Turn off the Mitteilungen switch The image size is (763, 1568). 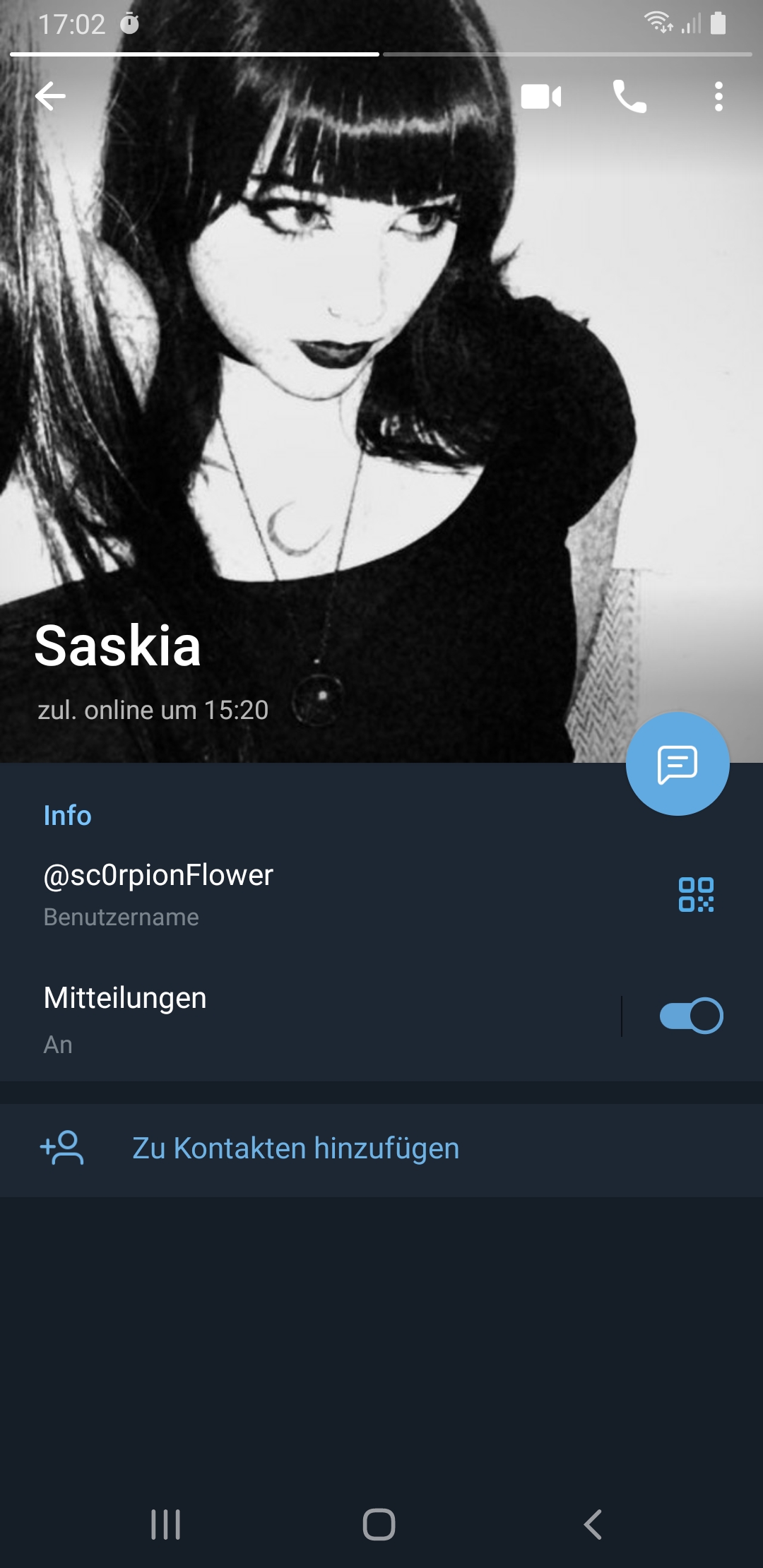pyautogui.click(x=691, y=1016)
